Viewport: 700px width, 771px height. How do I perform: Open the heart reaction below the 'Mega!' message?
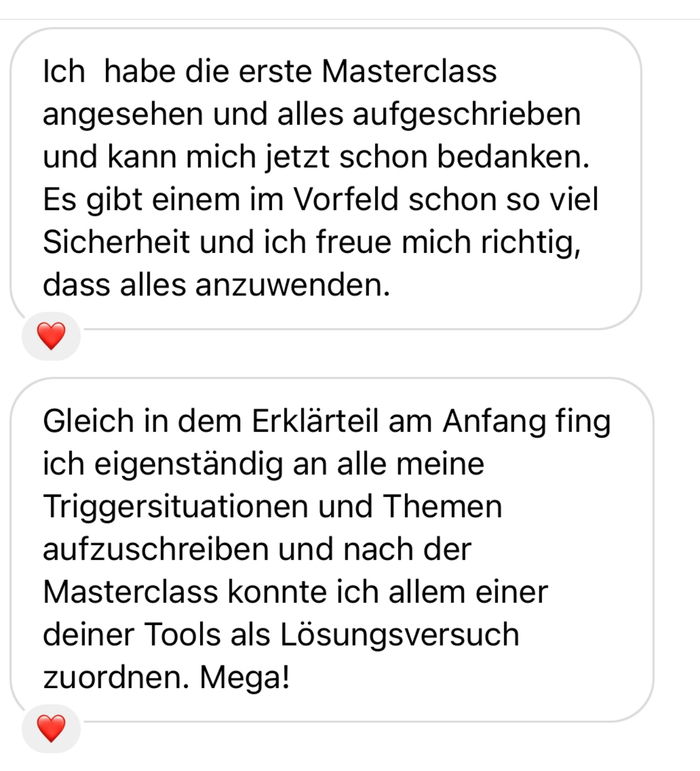[x=50, y=727]
